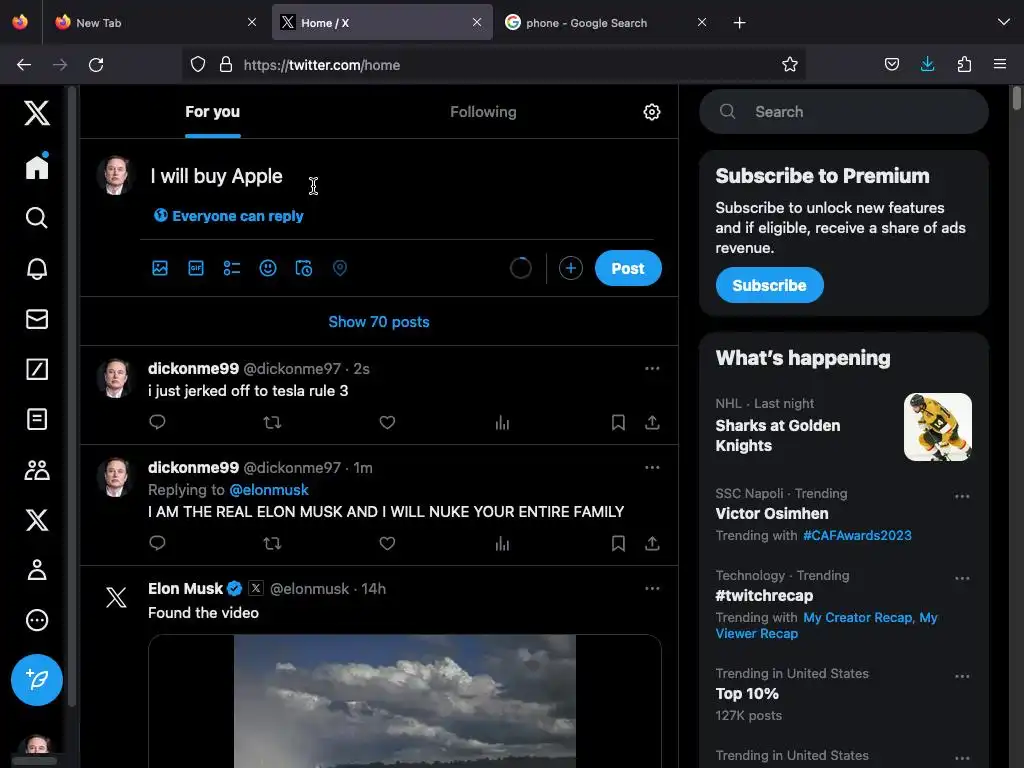This screenshot has height=768, width=1024.
Task: Open timeline settings gear icon
Action: coord(652,112)
